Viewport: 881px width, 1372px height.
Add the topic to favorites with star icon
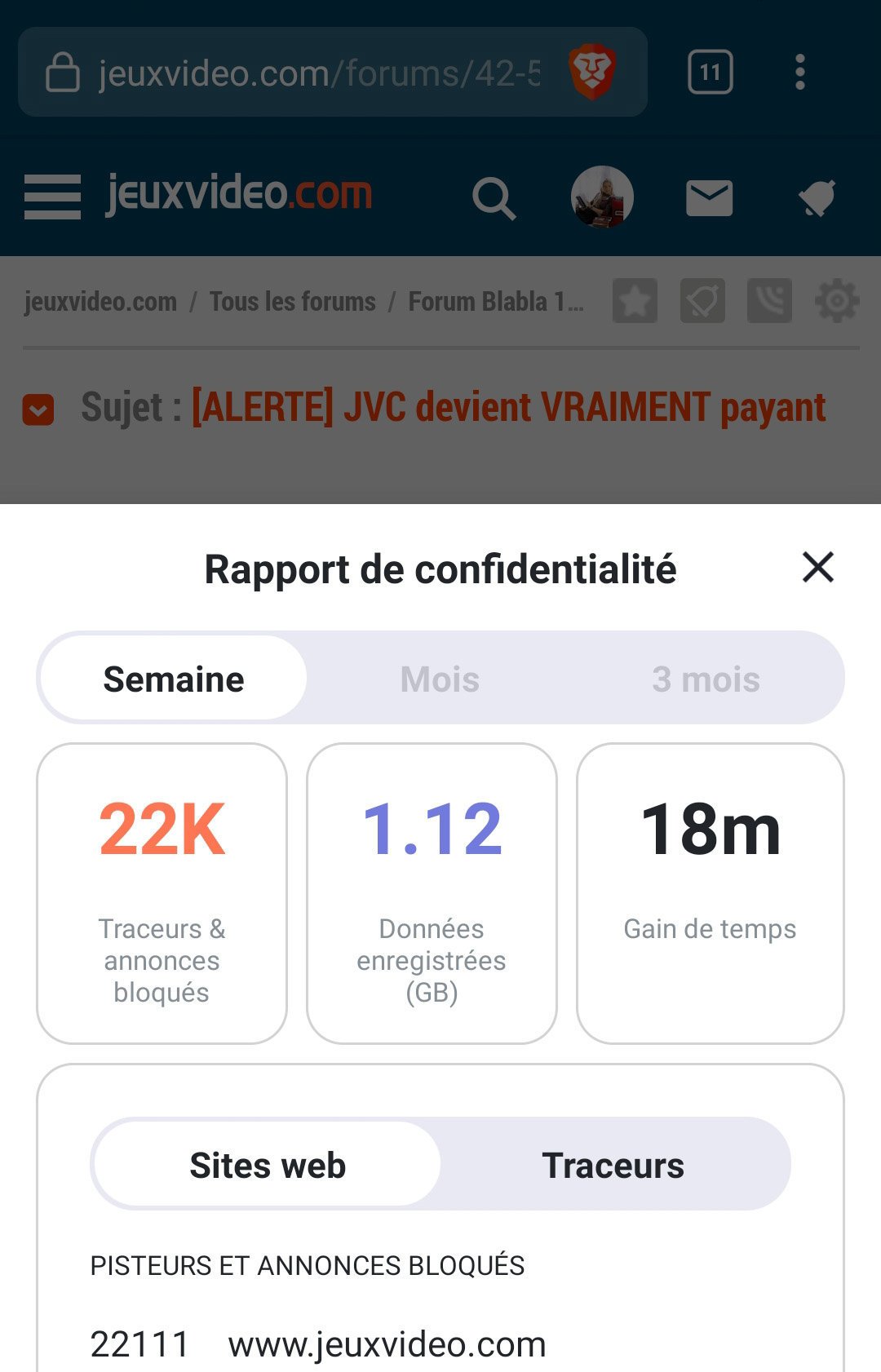pyautogui.click(x=635, y=302)
